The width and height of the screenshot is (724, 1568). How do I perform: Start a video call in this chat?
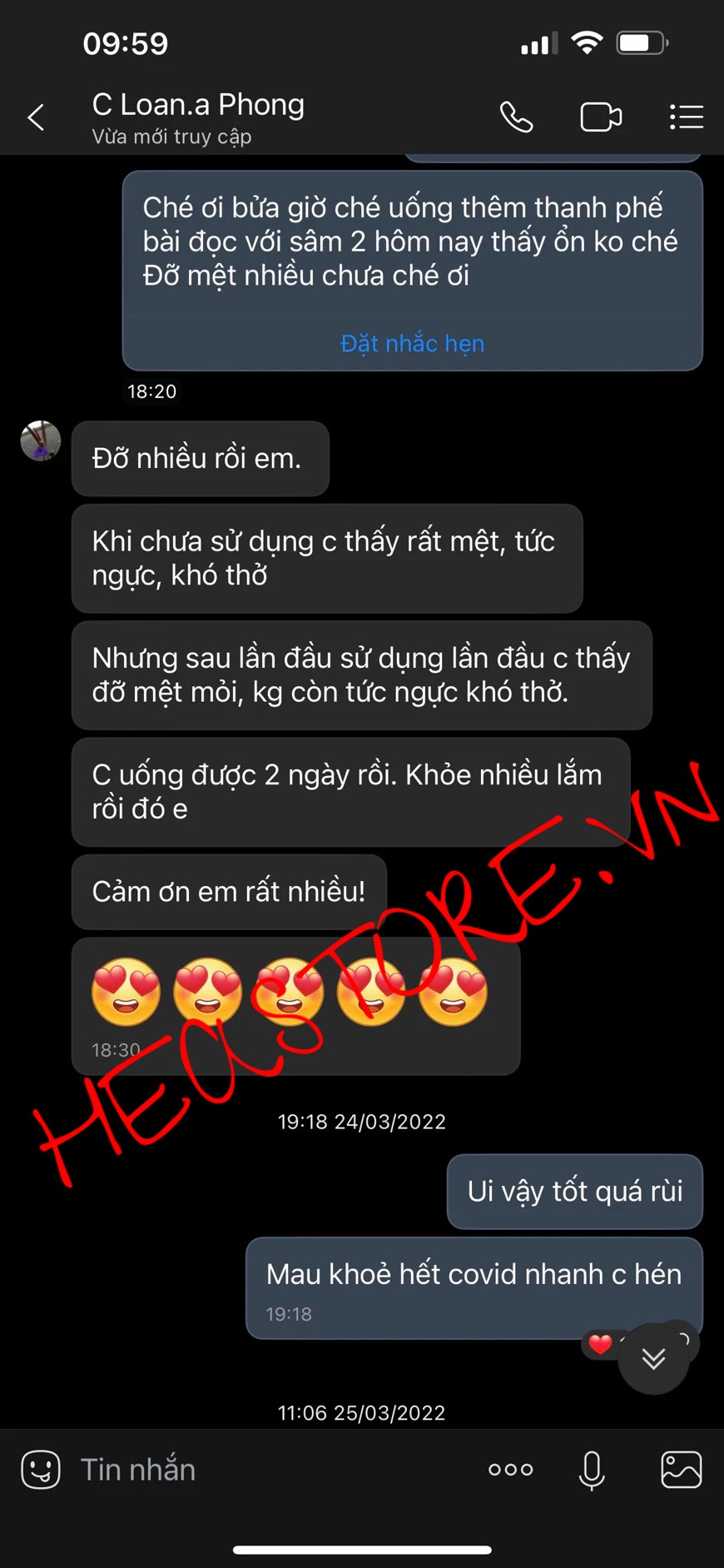click(x=601, y=117)
